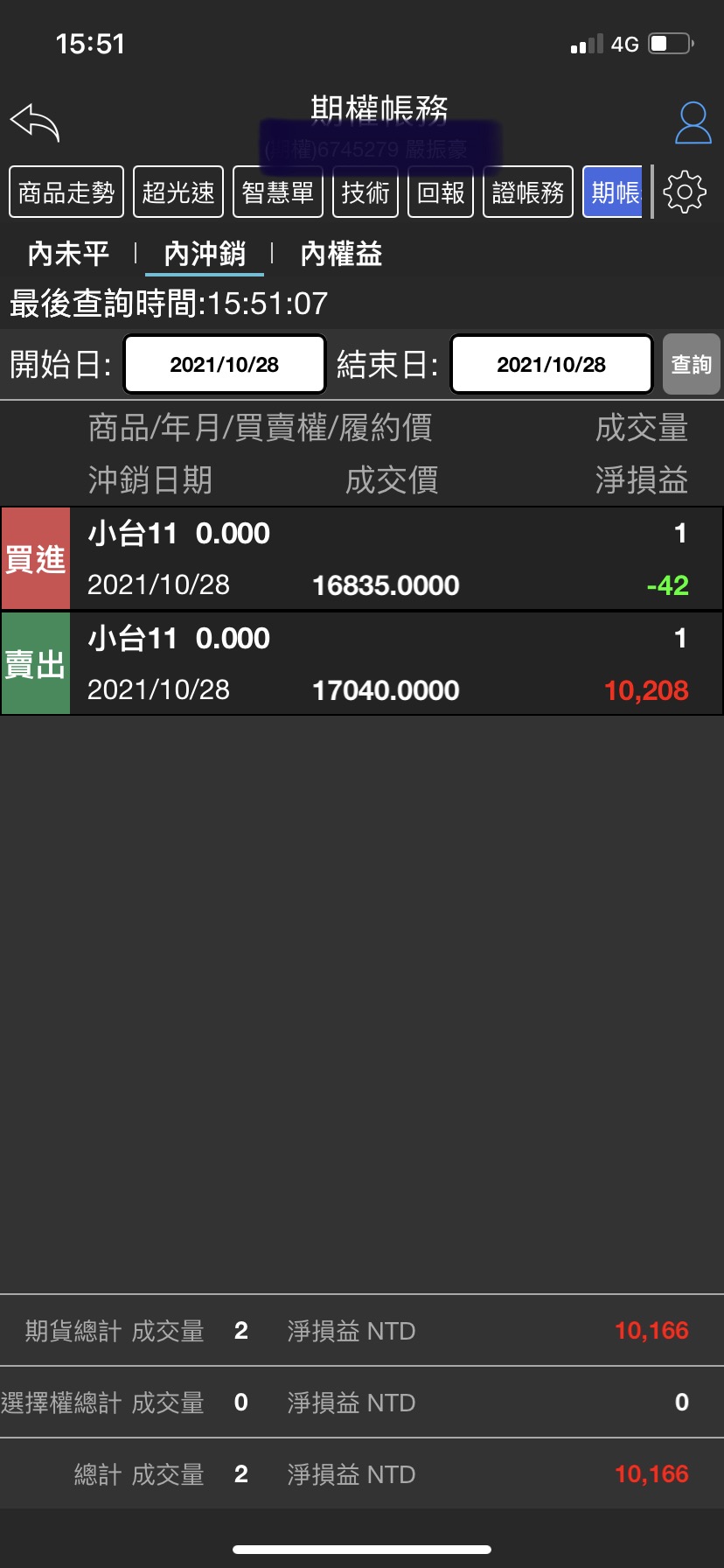
Task: Switch to the 內權益 tab
Action: pos(341,255)
